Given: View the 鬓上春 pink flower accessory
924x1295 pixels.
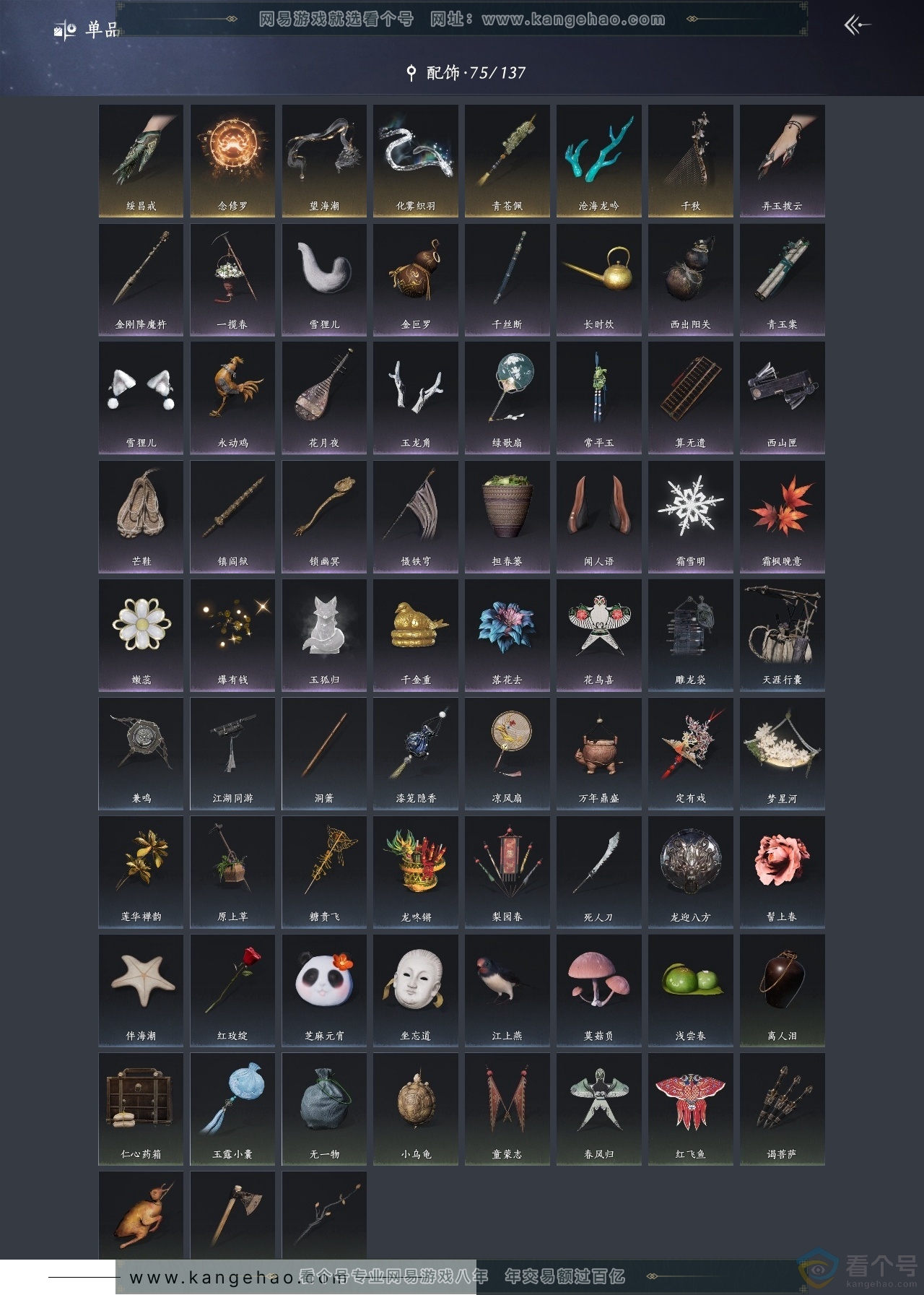Looking at the screenshot, I should click(x=782, y=871).
